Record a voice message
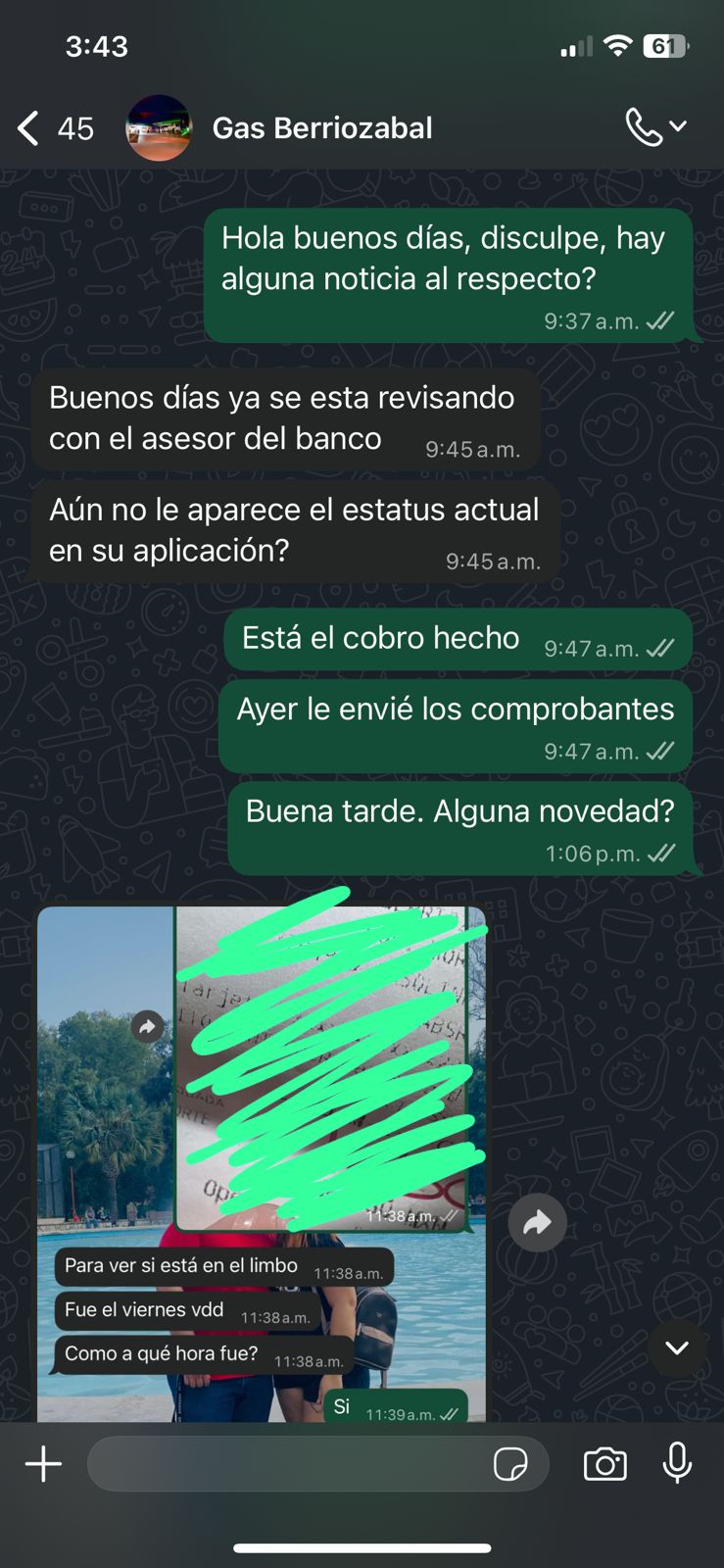Viewport: 724px width, 1568px height. coord(677,1464)
